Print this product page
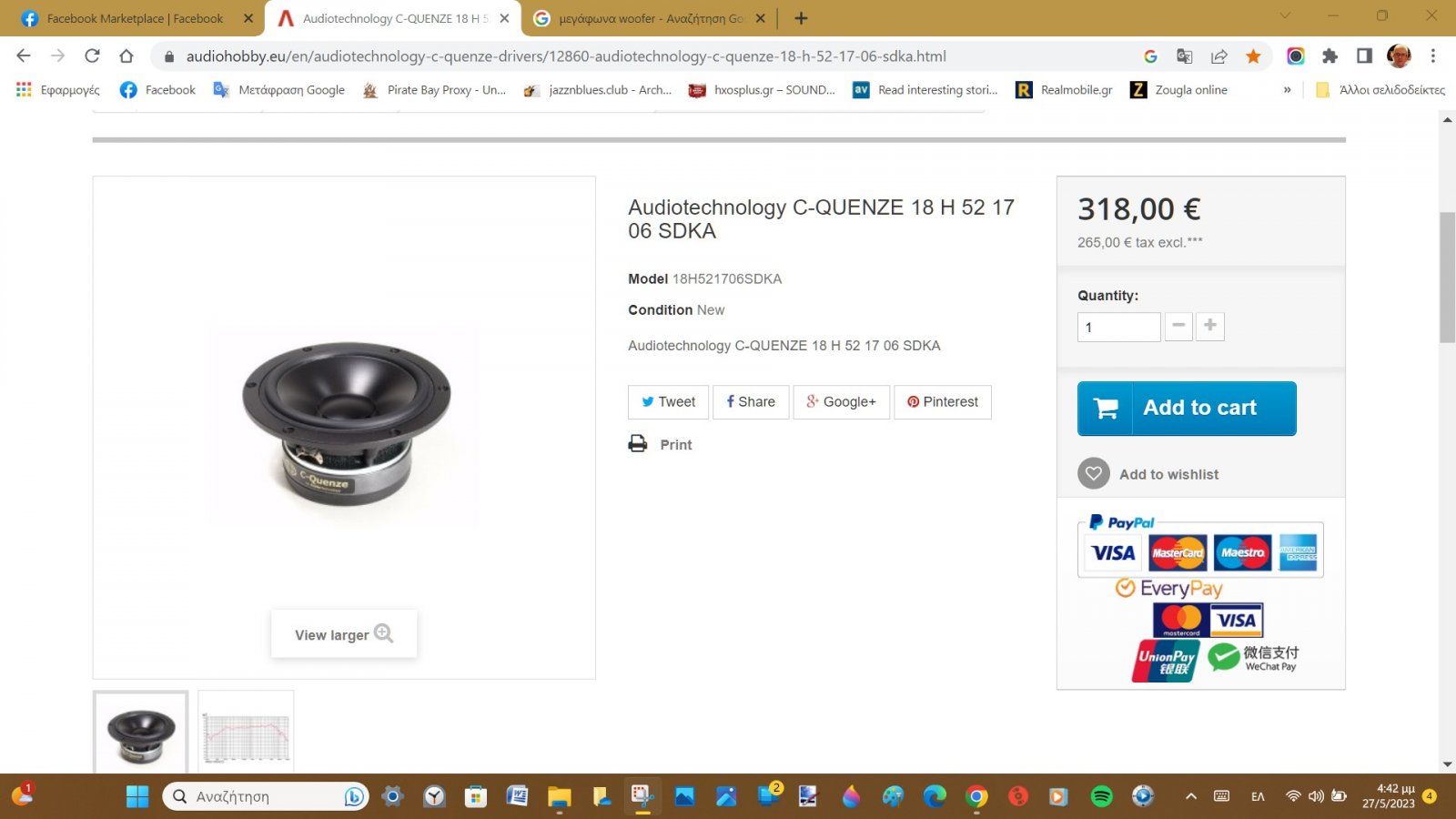The height and width of the screenshot is (819, 1456). click(661, 444)
